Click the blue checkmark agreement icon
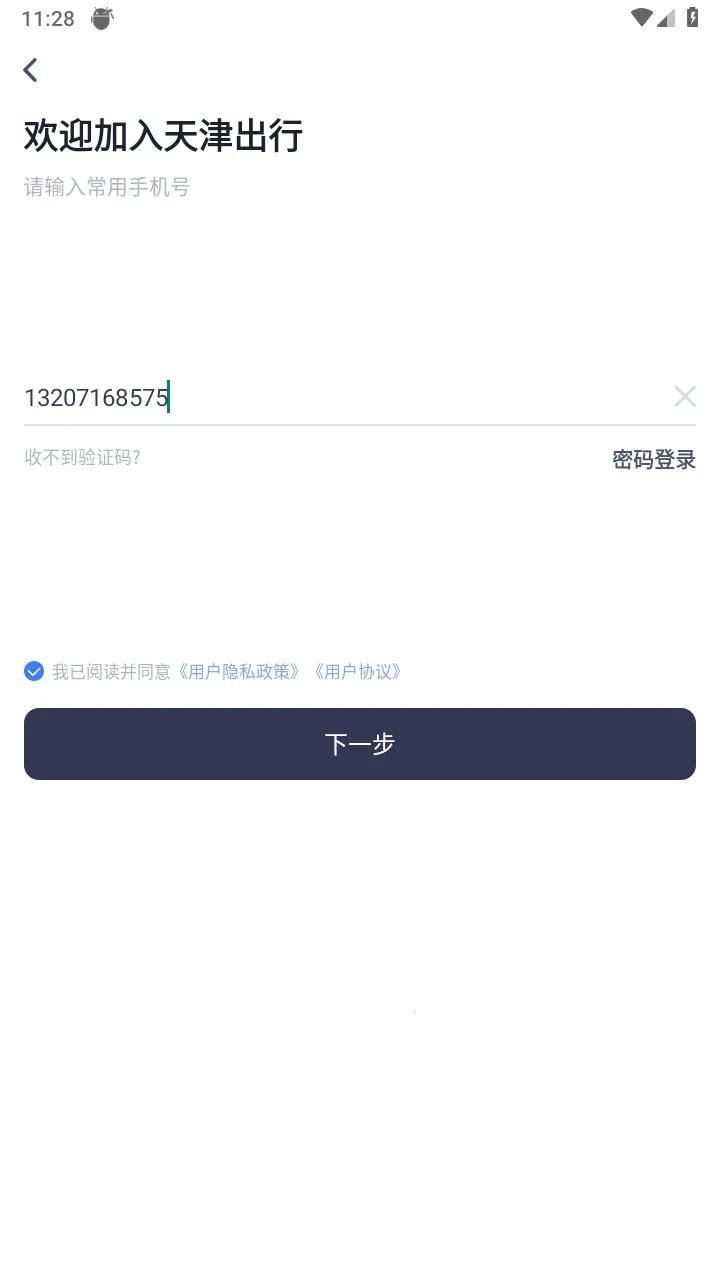Image resolution: width=720 pixels, height=1280 pixels. click(x=33, y=670)
